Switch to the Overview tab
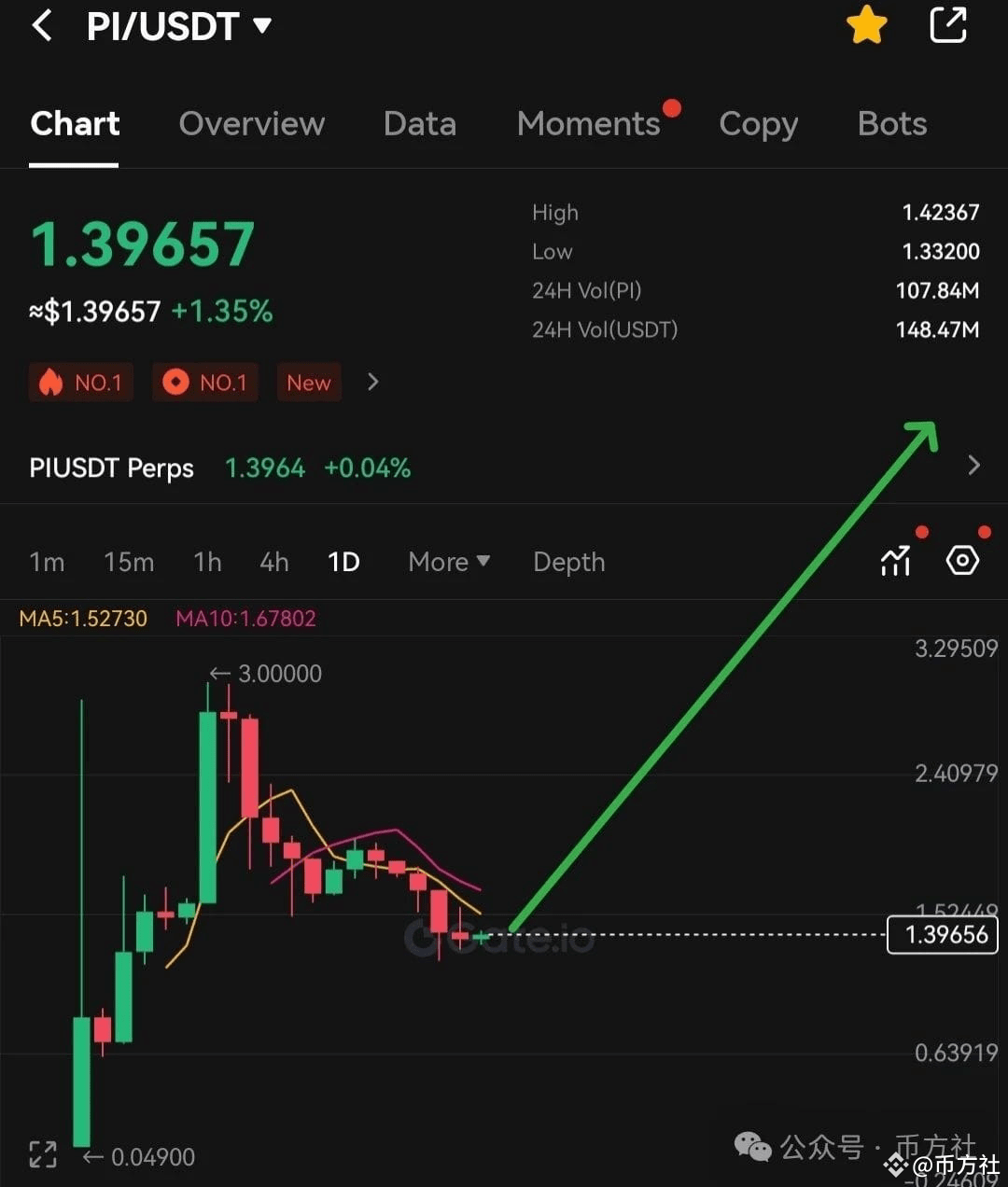Image resolution: width=1008 pixels, height=1187 pixels. pyautogui.click(x=251, y=124)
